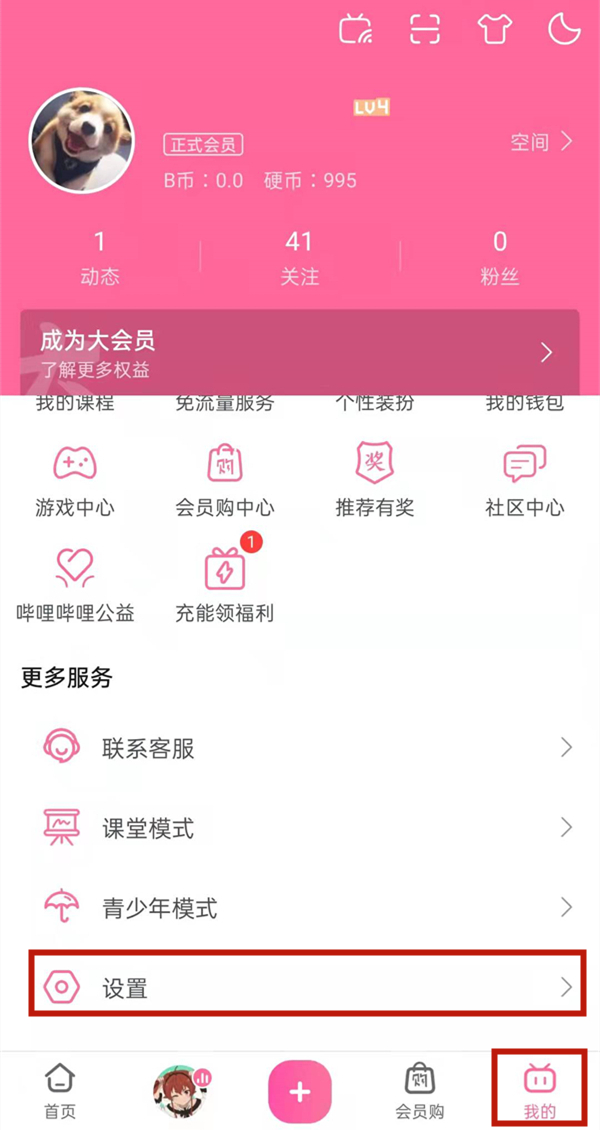The width and height of the screenshot is (600, 1130).
Task: Tap the profile avatar picture
Action: pos(82,138)
